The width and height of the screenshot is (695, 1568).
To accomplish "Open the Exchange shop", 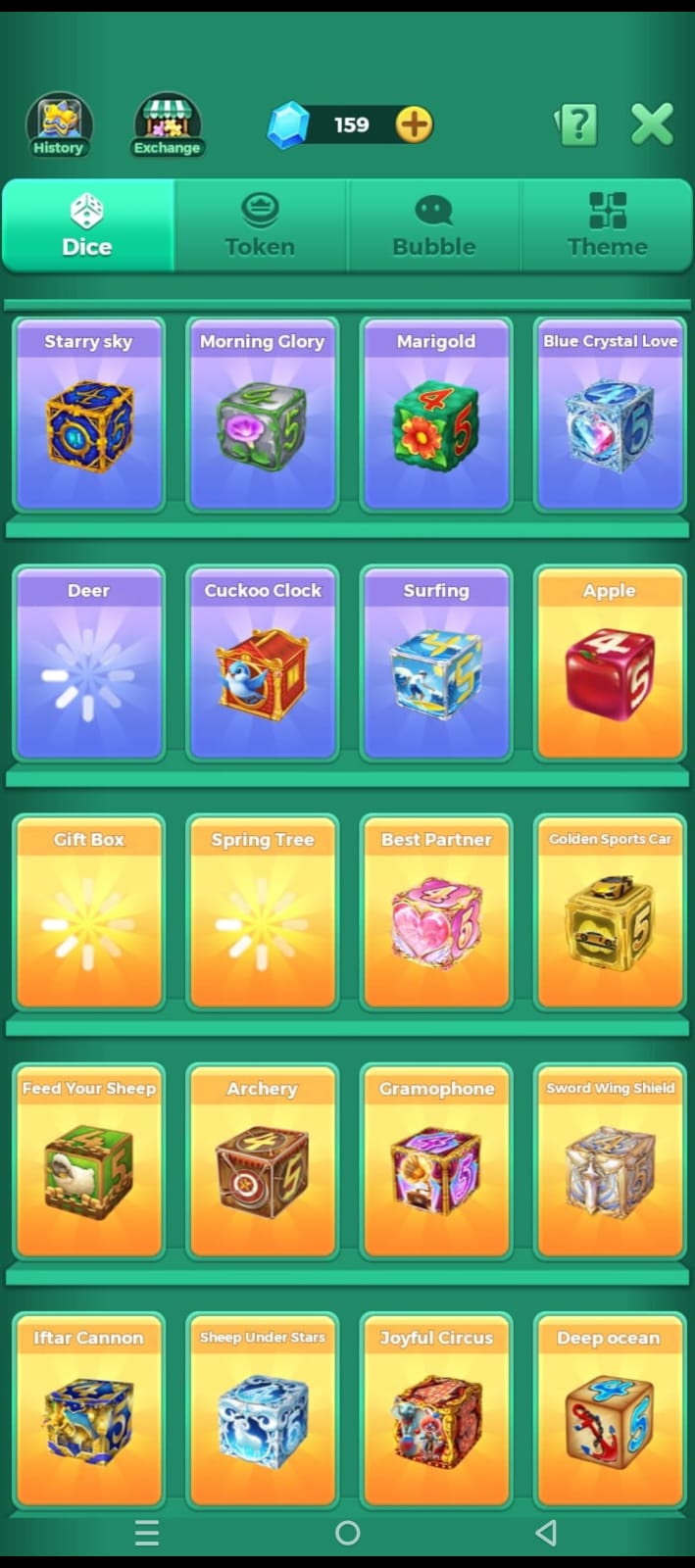I will tap(167, 125).
